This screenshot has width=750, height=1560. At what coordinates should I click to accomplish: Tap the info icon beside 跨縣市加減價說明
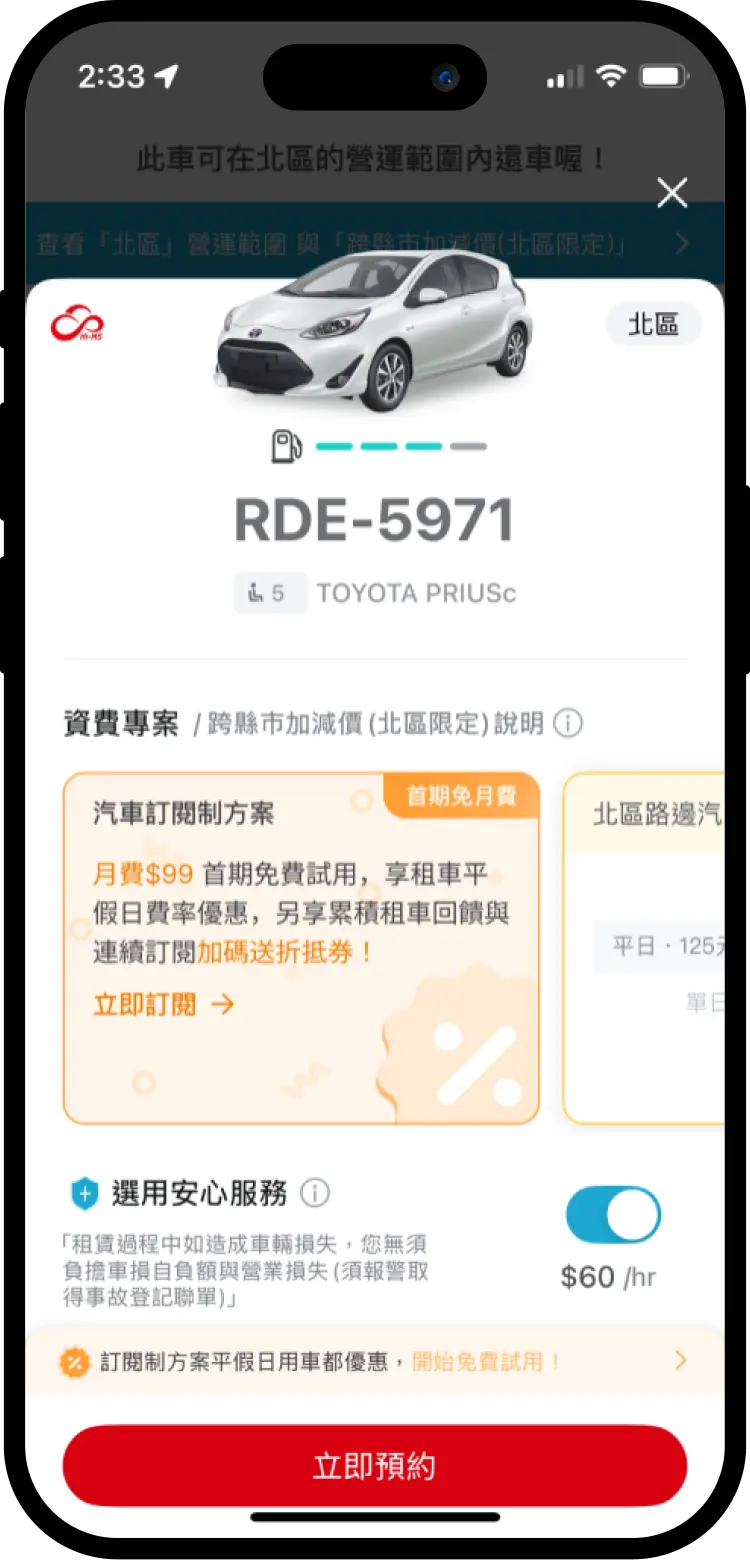[568, 723]
